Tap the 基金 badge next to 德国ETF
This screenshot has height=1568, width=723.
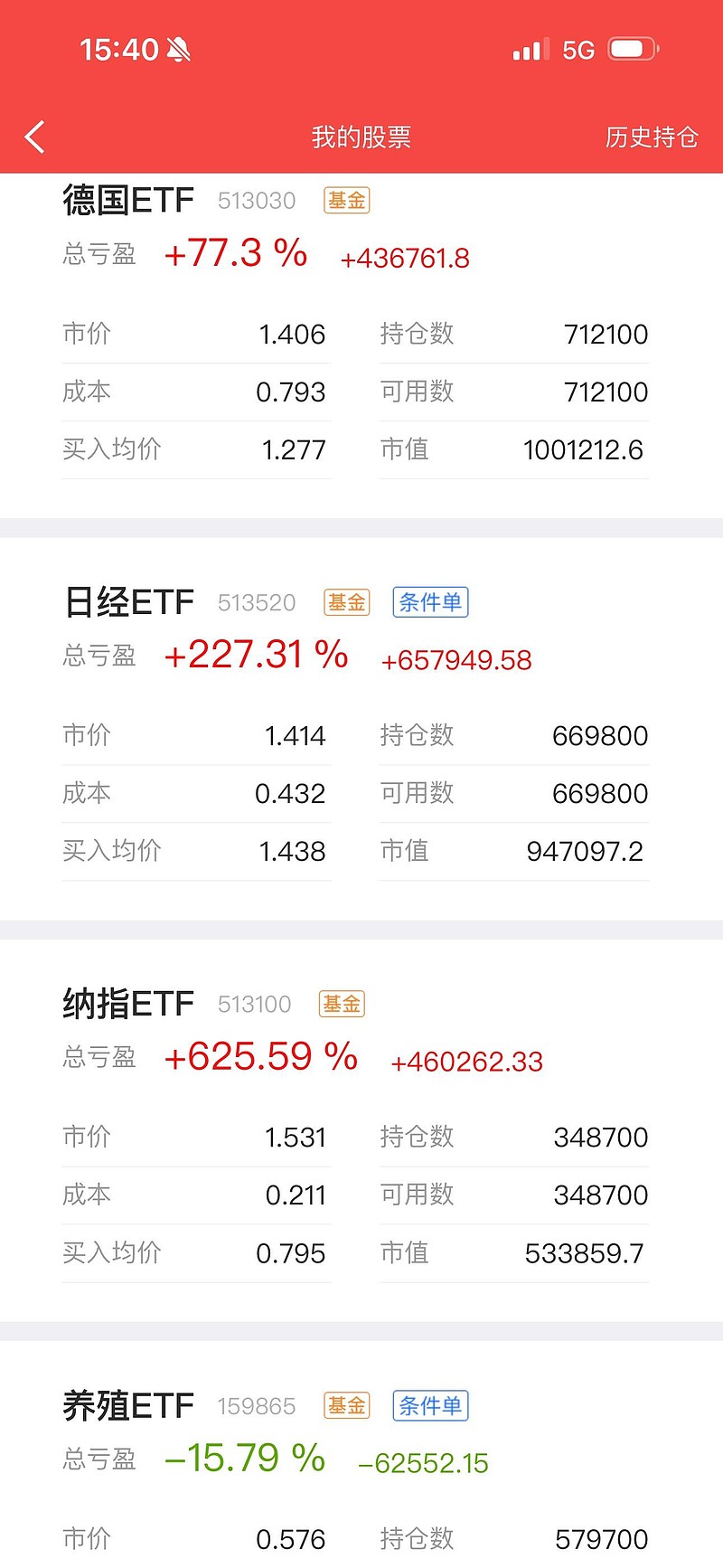pyautogui.click(x=346, y=200)
